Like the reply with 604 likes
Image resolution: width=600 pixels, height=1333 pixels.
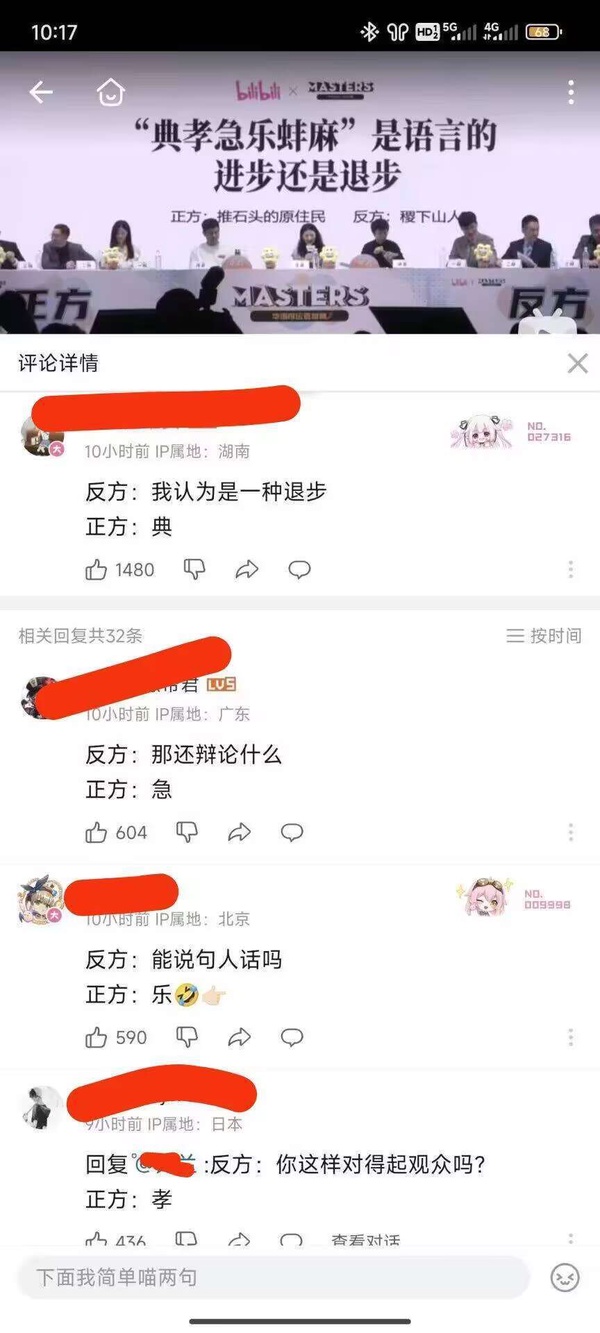point(97,832)
